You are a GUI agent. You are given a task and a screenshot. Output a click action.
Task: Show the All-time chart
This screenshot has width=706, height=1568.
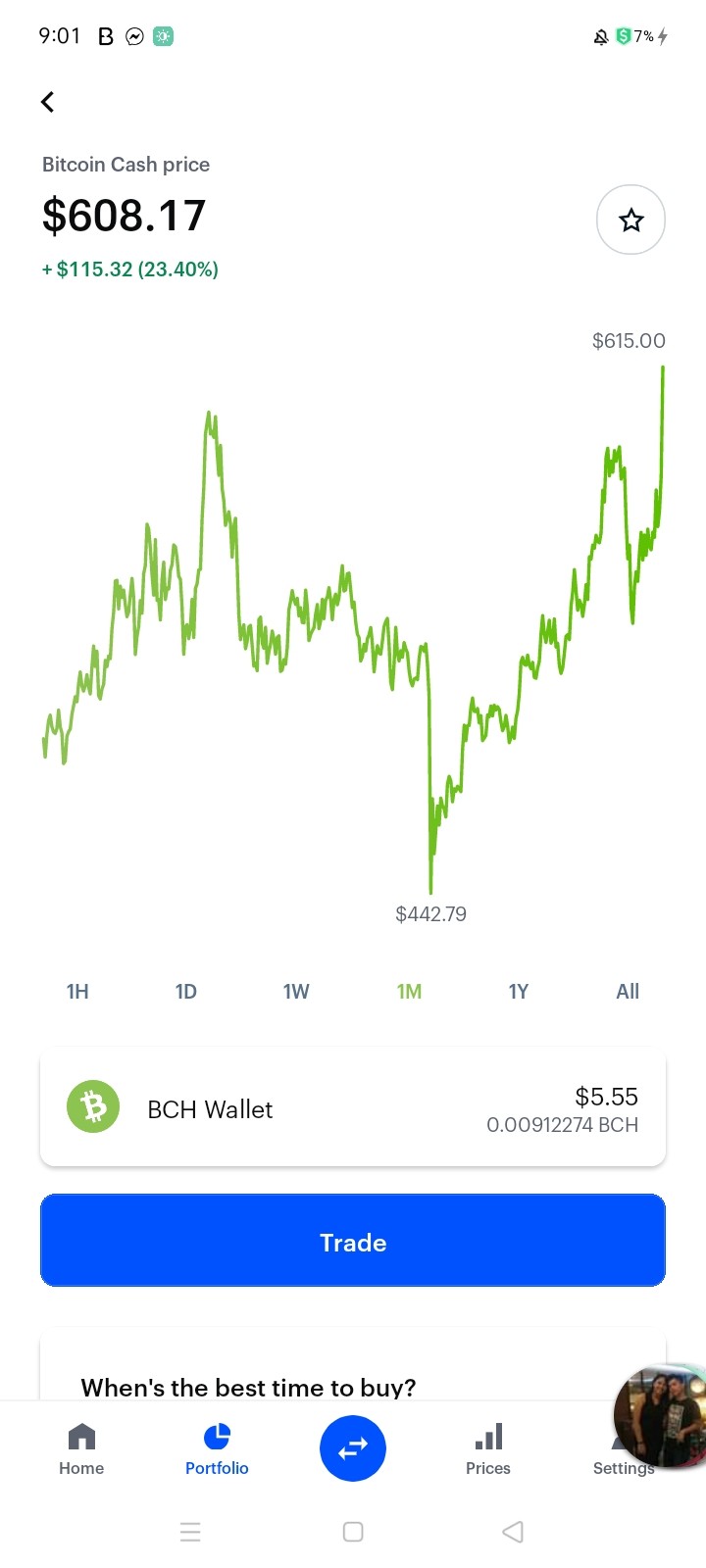(x=628, y=992)
